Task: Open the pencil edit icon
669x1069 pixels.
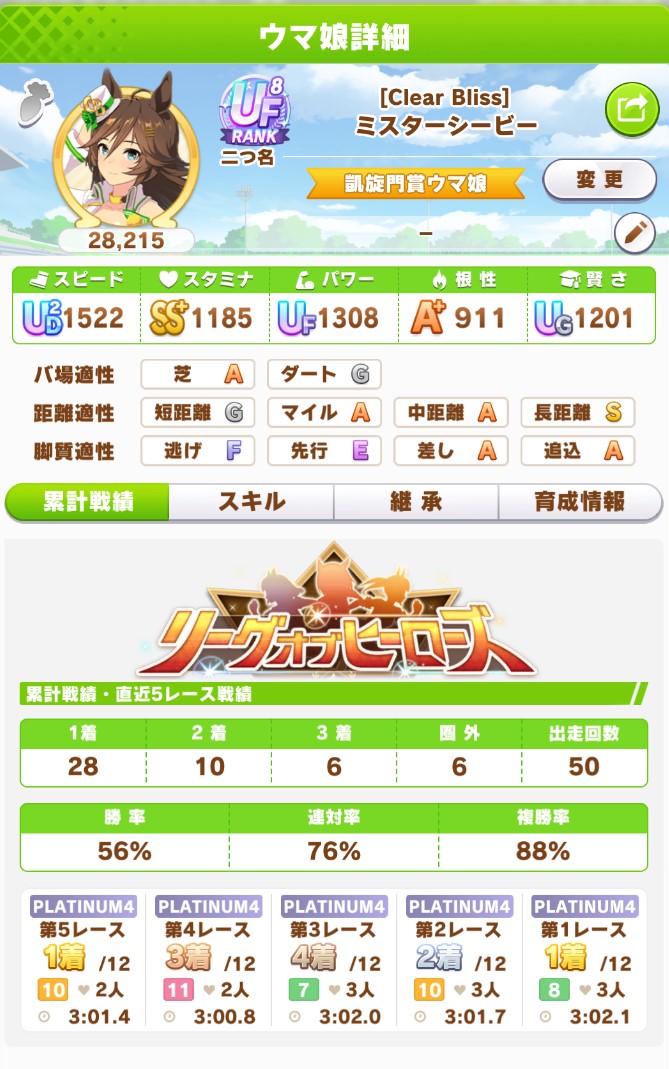Action: 632,234
